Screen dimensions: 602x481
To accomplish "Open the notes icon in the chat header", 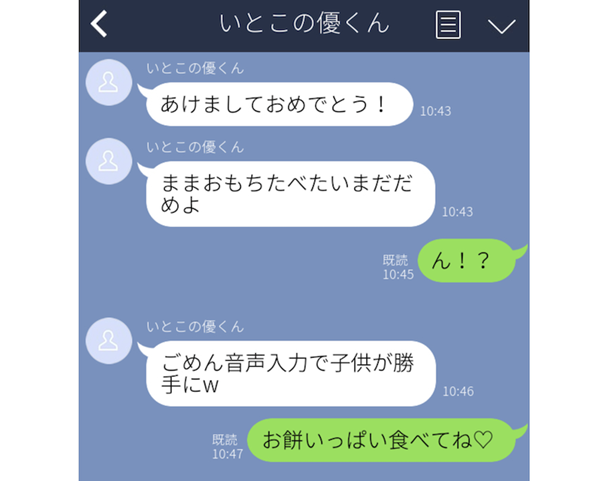I will (x=448, y=25).
